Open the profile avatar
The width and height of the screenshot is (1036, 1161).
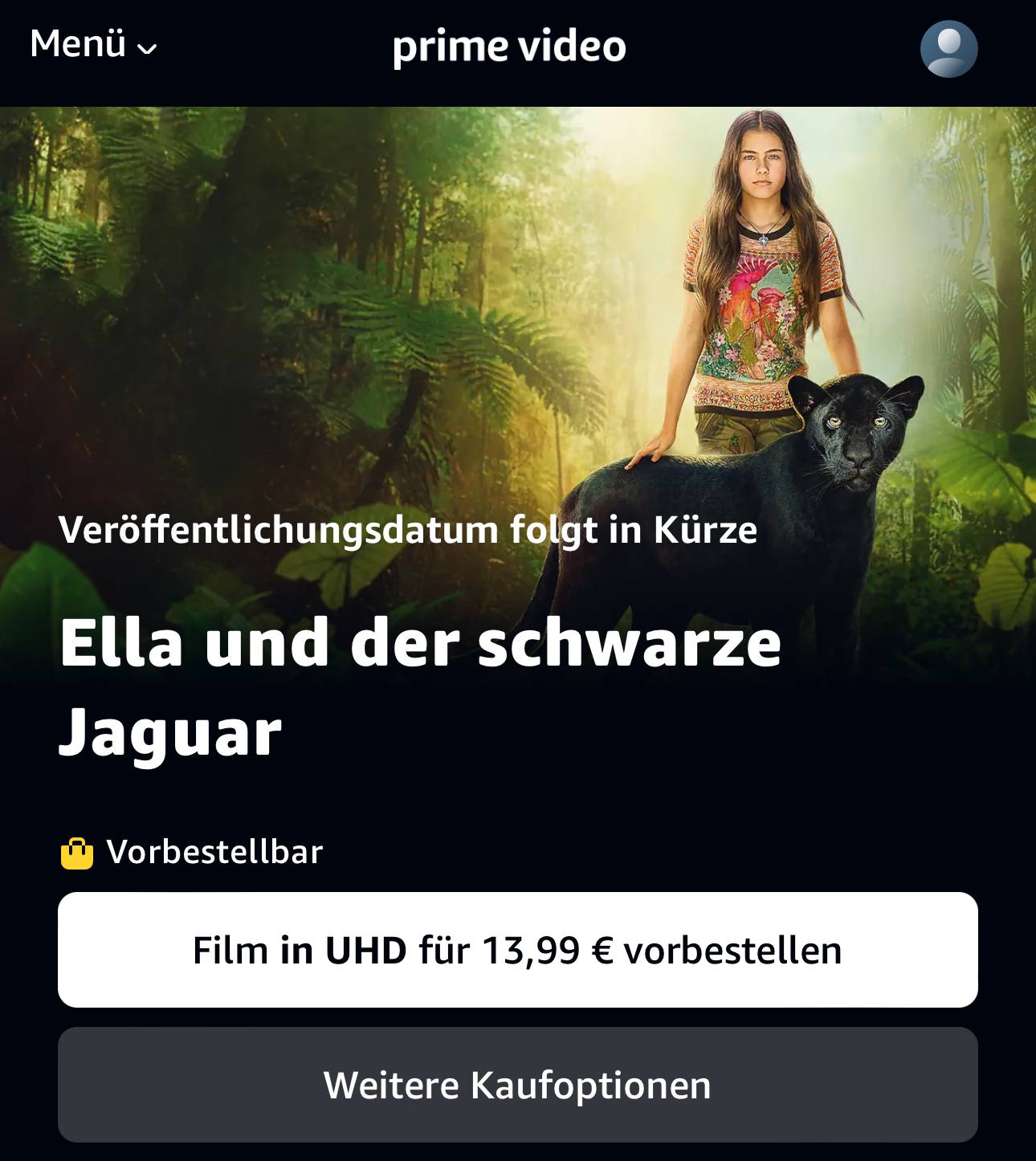[x=948, y=49]
